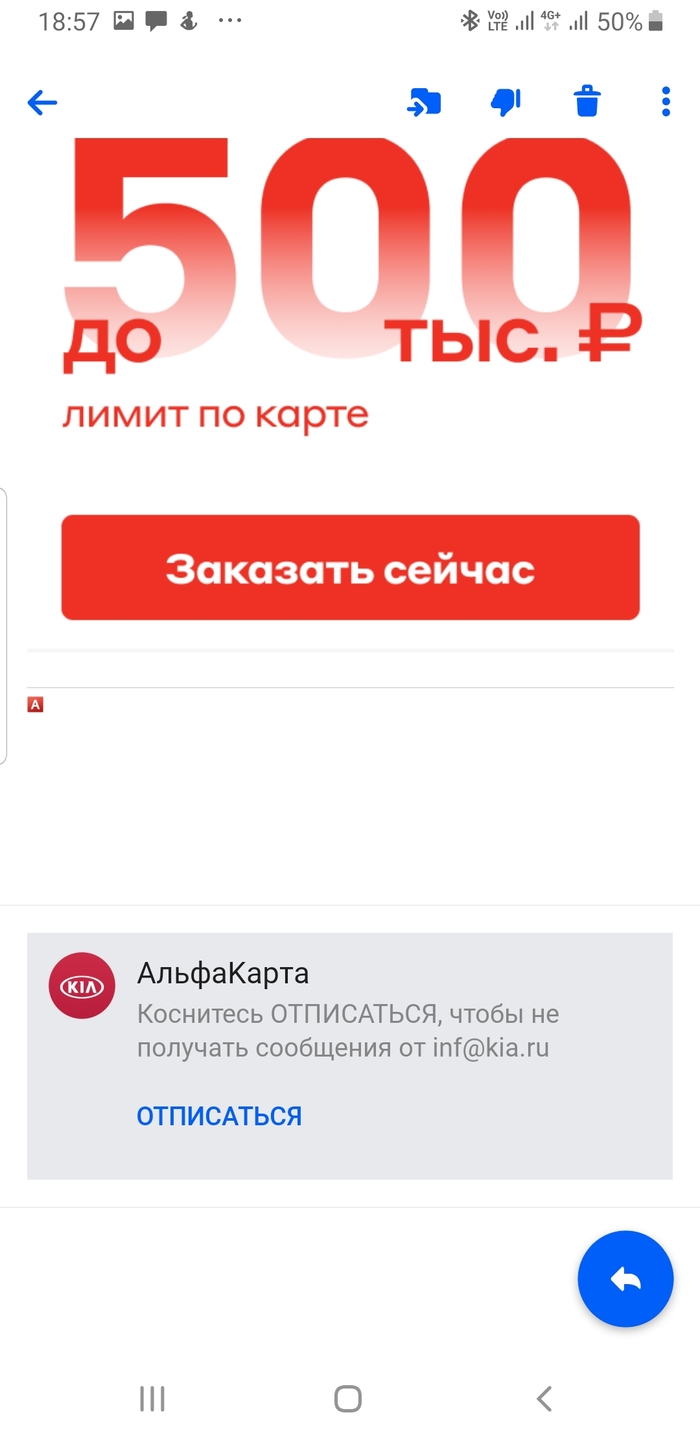Screen dimensions: 700x1439
Task: Open the overflow menu
Action: tap(666, 102)
